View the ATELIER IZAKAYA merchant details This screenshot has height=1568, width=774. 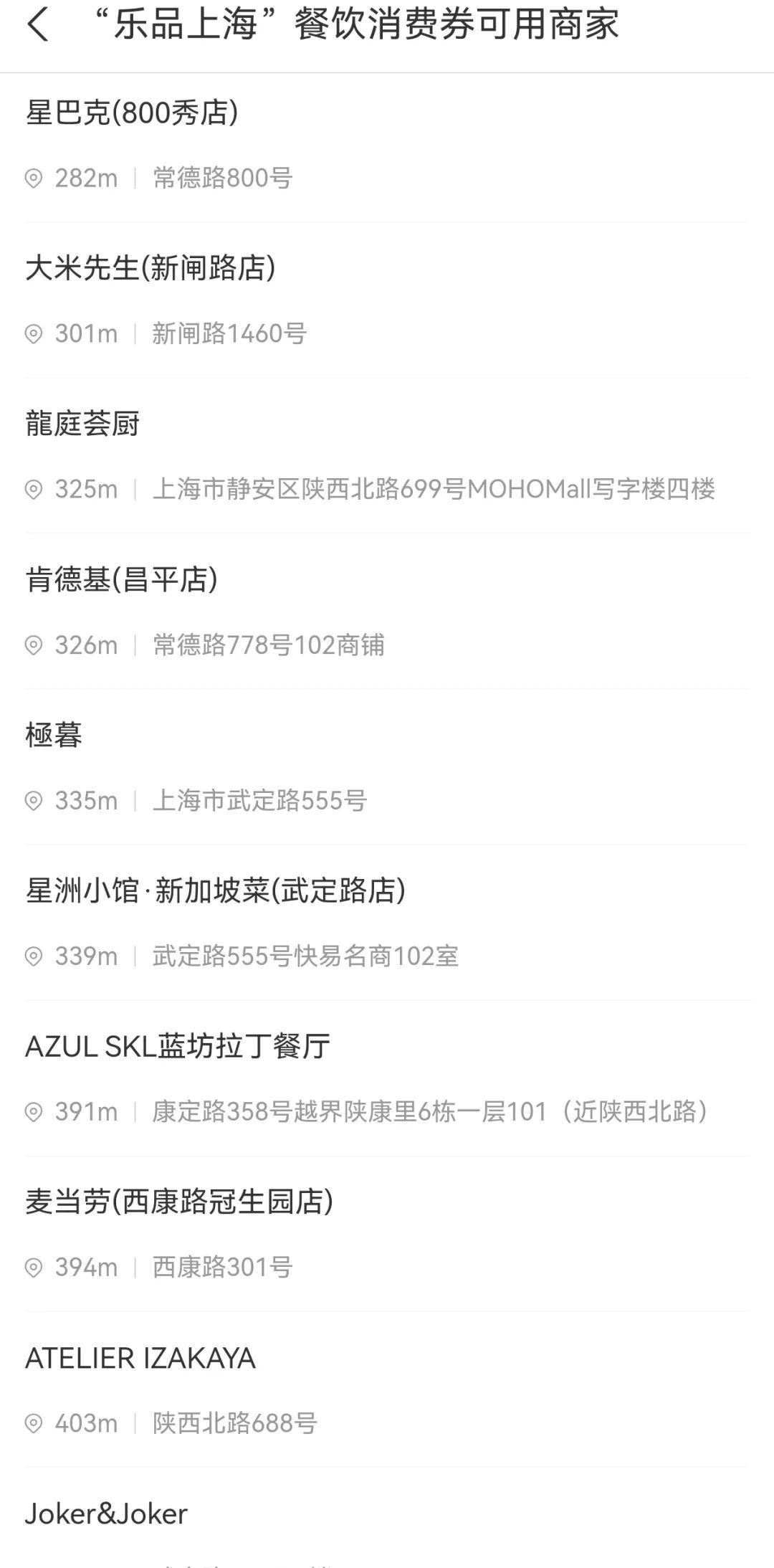tap(387, 1389)
